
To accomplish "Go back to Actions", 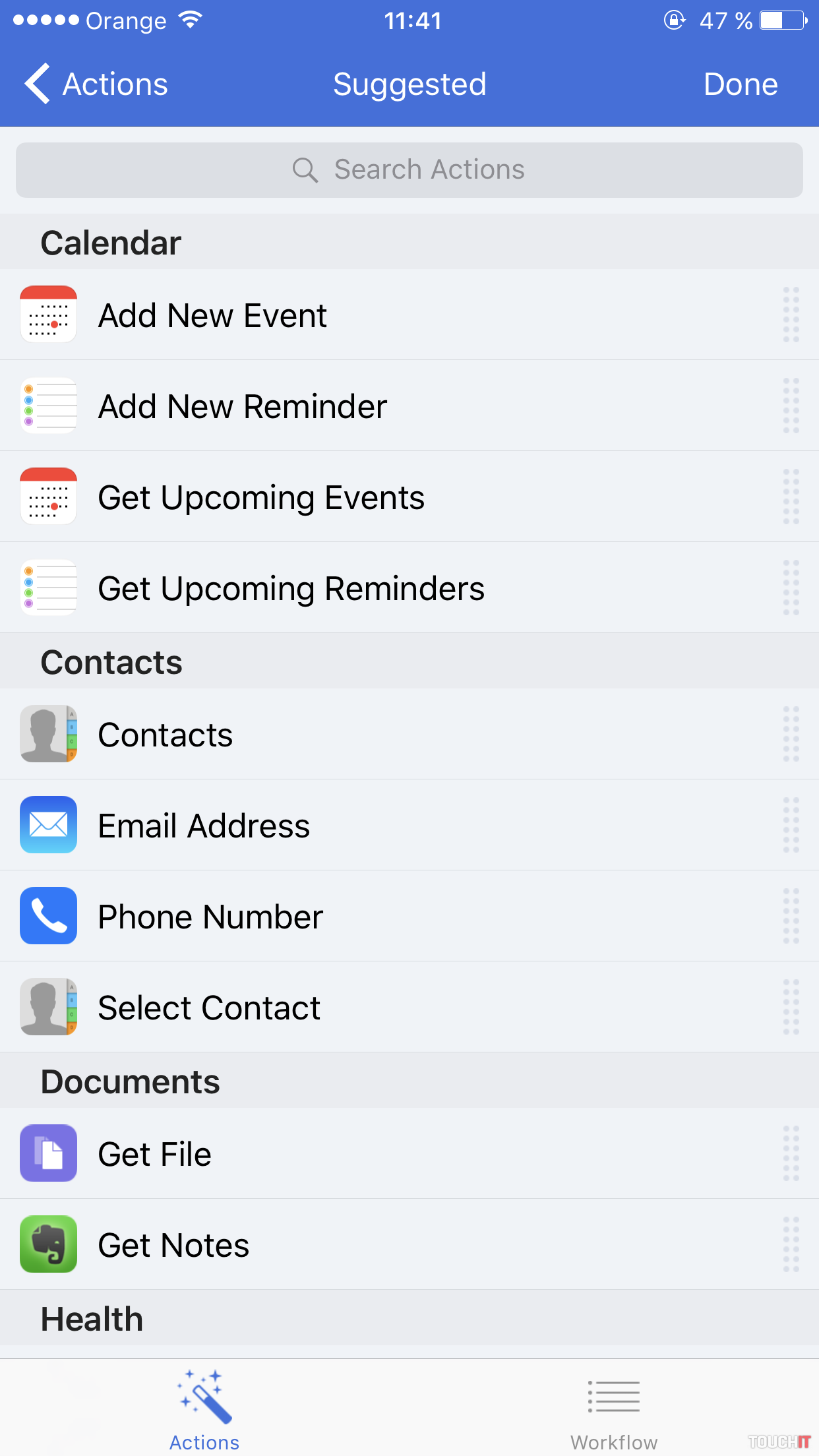I will click(96, 84).
